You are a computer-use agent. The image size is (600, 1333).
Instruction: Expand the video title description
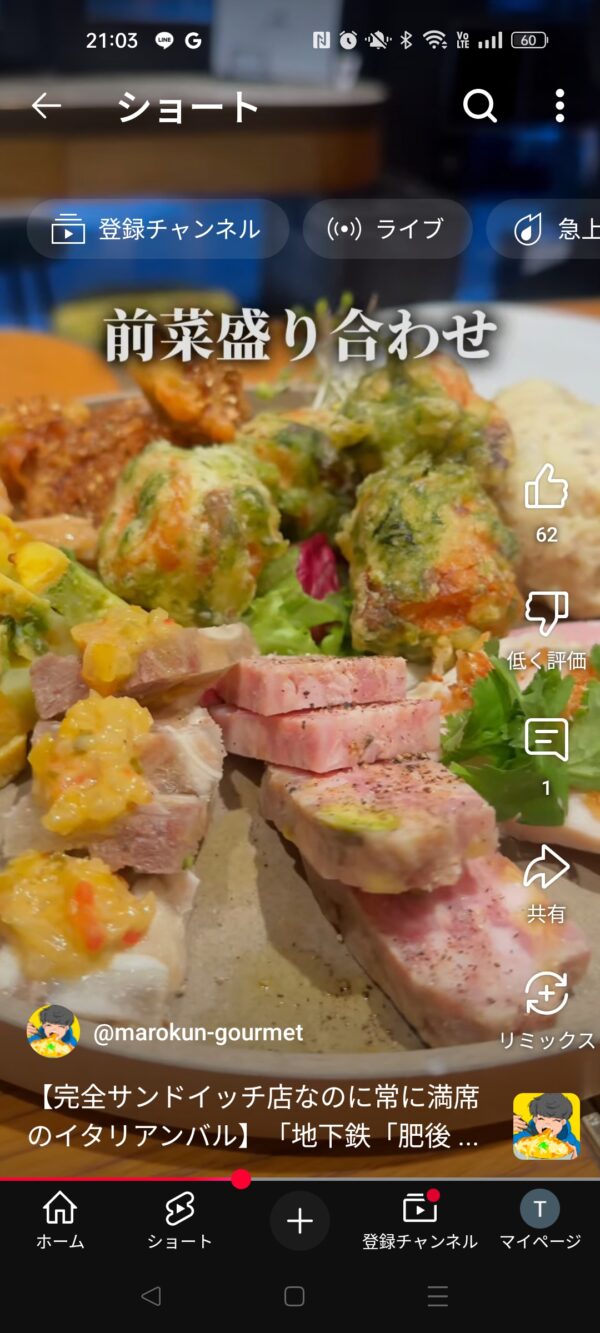tap(253, 1118)
